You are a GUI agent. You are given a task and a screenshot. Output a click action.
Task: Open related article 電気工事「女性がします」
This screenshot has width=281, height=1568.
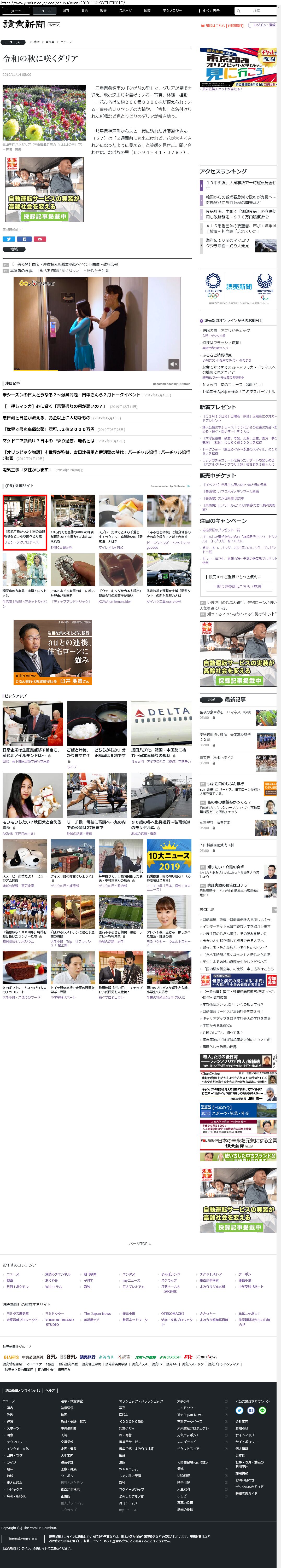27,470
